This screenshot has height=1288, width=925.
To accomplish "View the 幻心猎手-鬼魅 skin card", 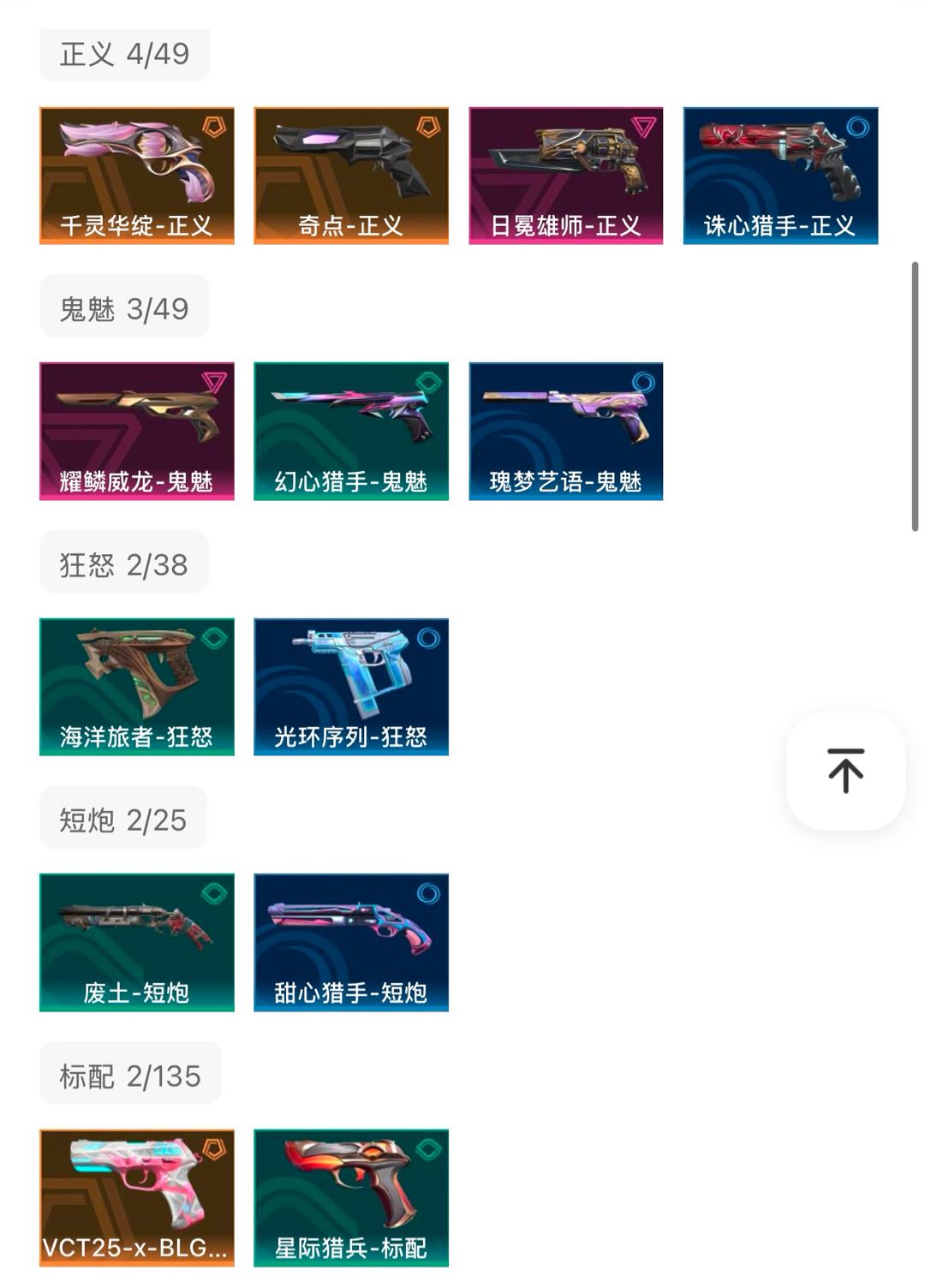I will click(x=351, y=431).
